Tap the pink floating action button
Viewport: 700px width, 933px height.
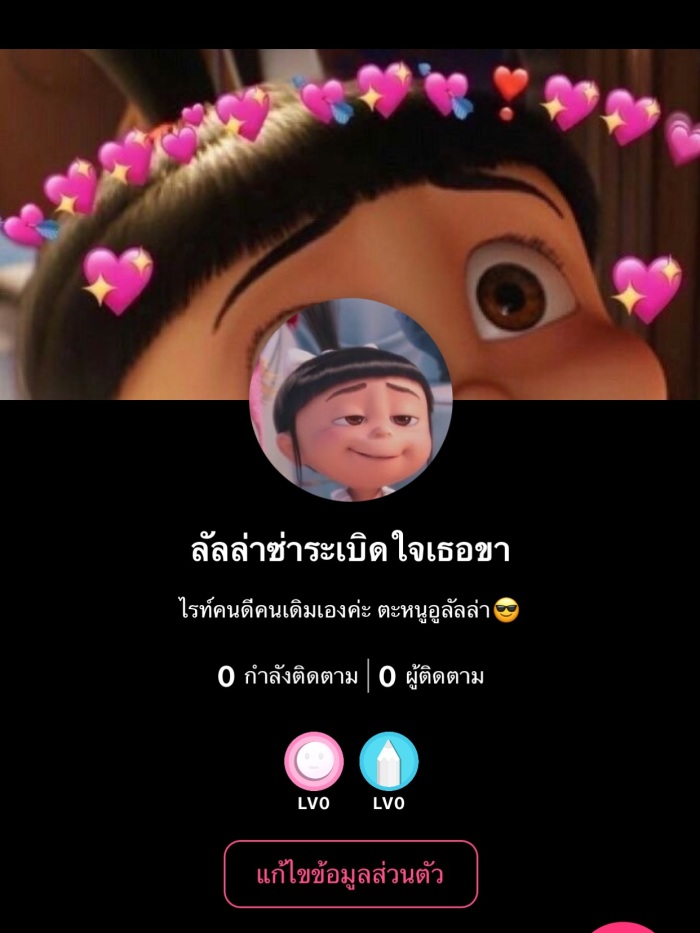(x=624, y=927)
